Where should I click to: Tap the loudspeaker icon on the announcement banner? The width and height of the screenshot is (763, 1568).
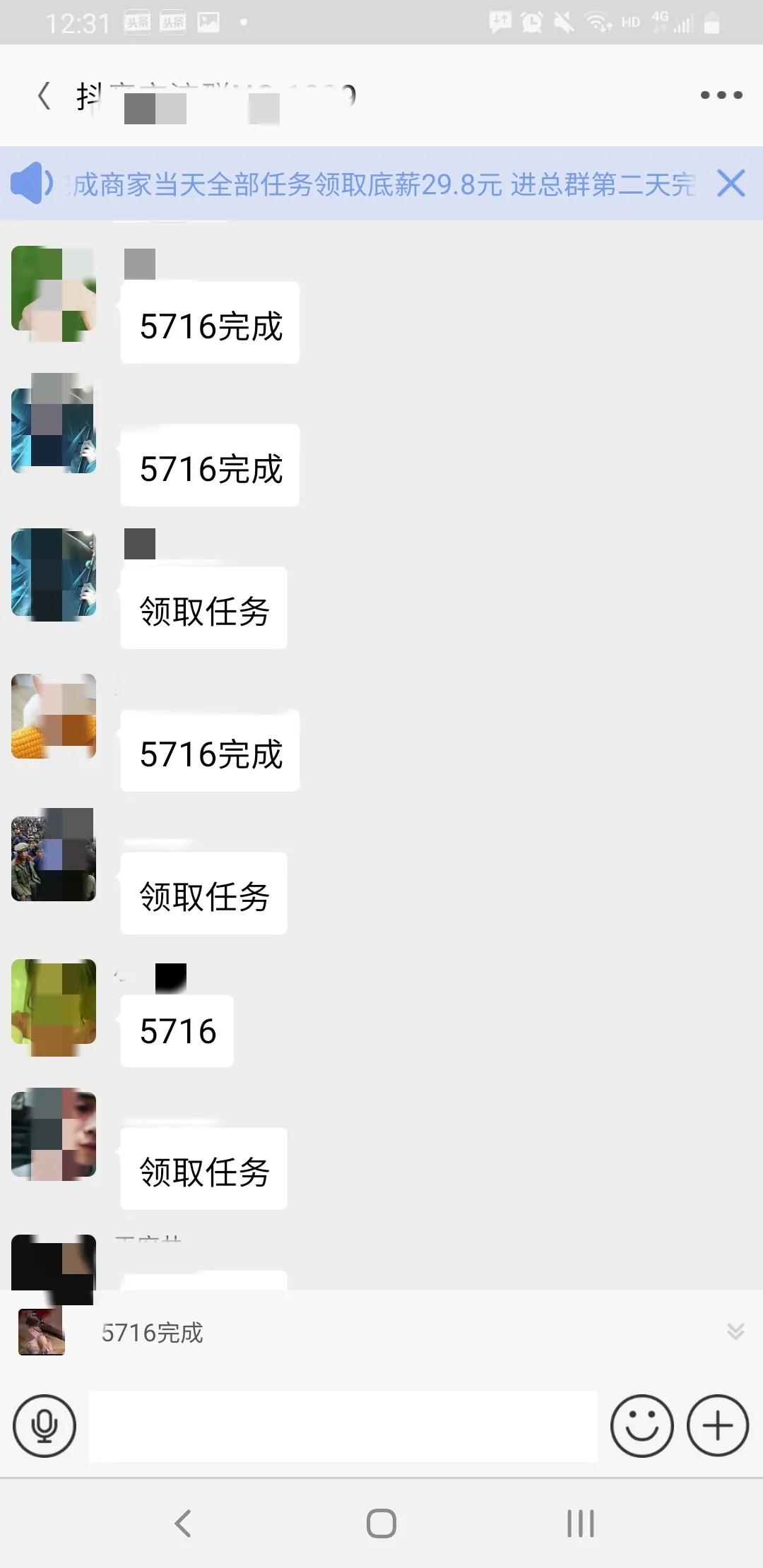32,184
